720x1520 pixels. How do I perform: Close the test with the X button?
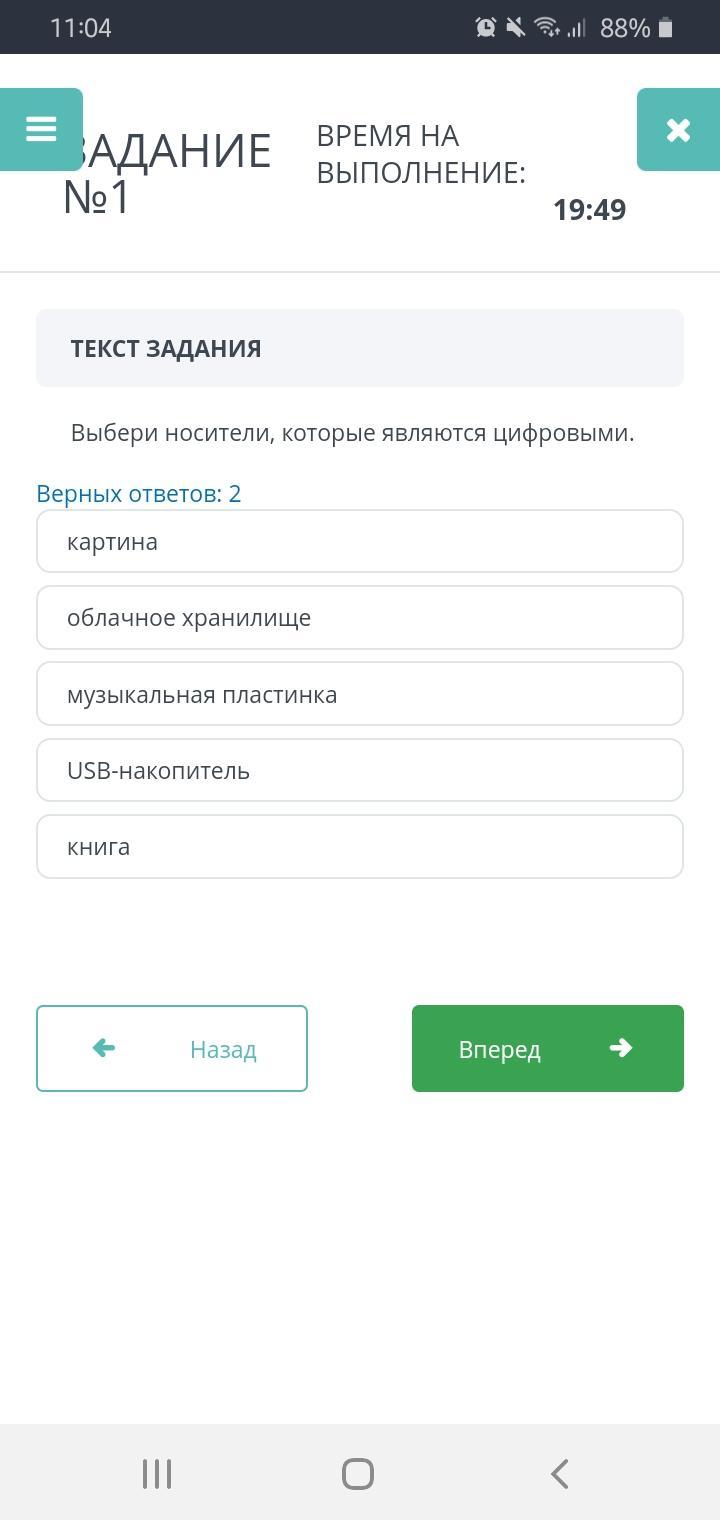(678, 129)
